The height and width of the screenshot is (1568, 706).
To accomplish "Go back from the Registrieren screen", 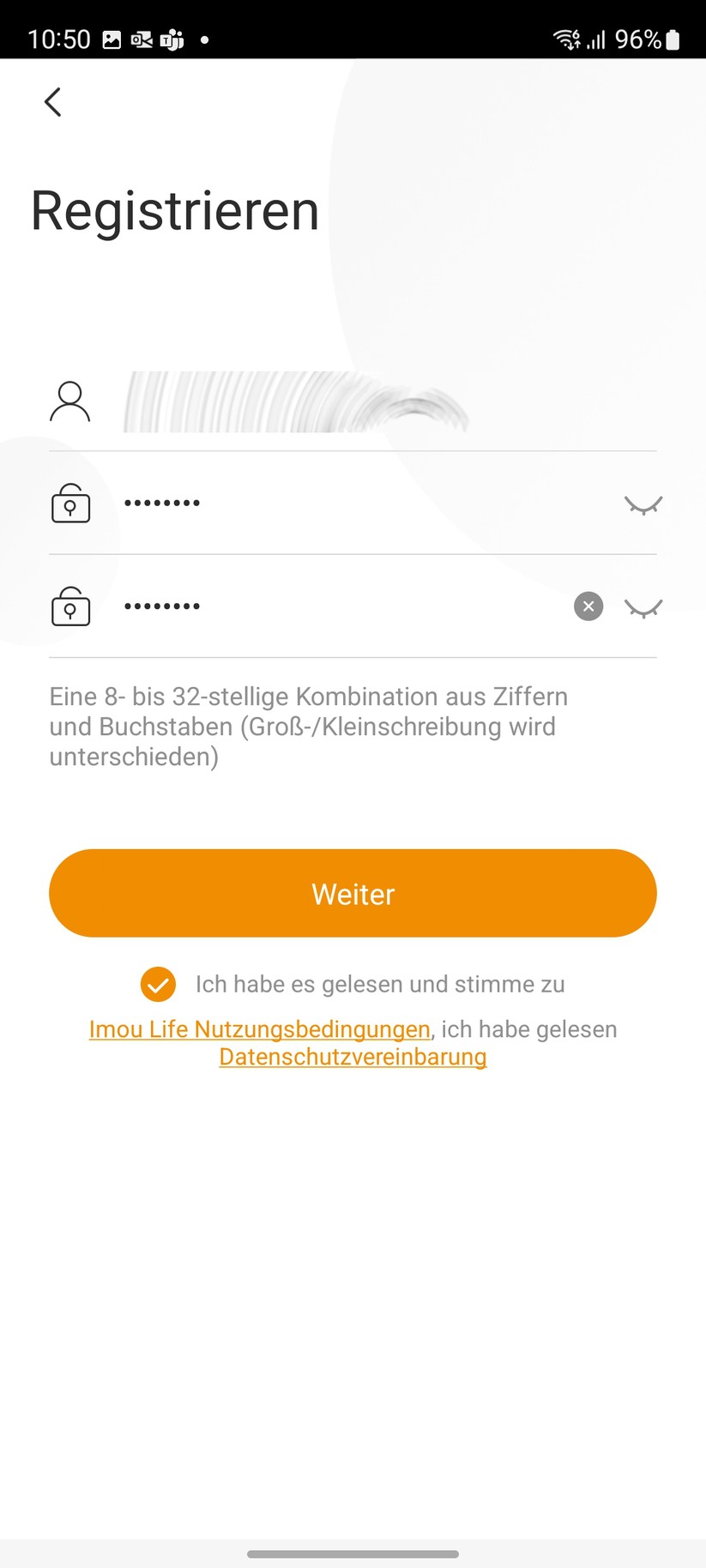I will (x=53, y=102).
